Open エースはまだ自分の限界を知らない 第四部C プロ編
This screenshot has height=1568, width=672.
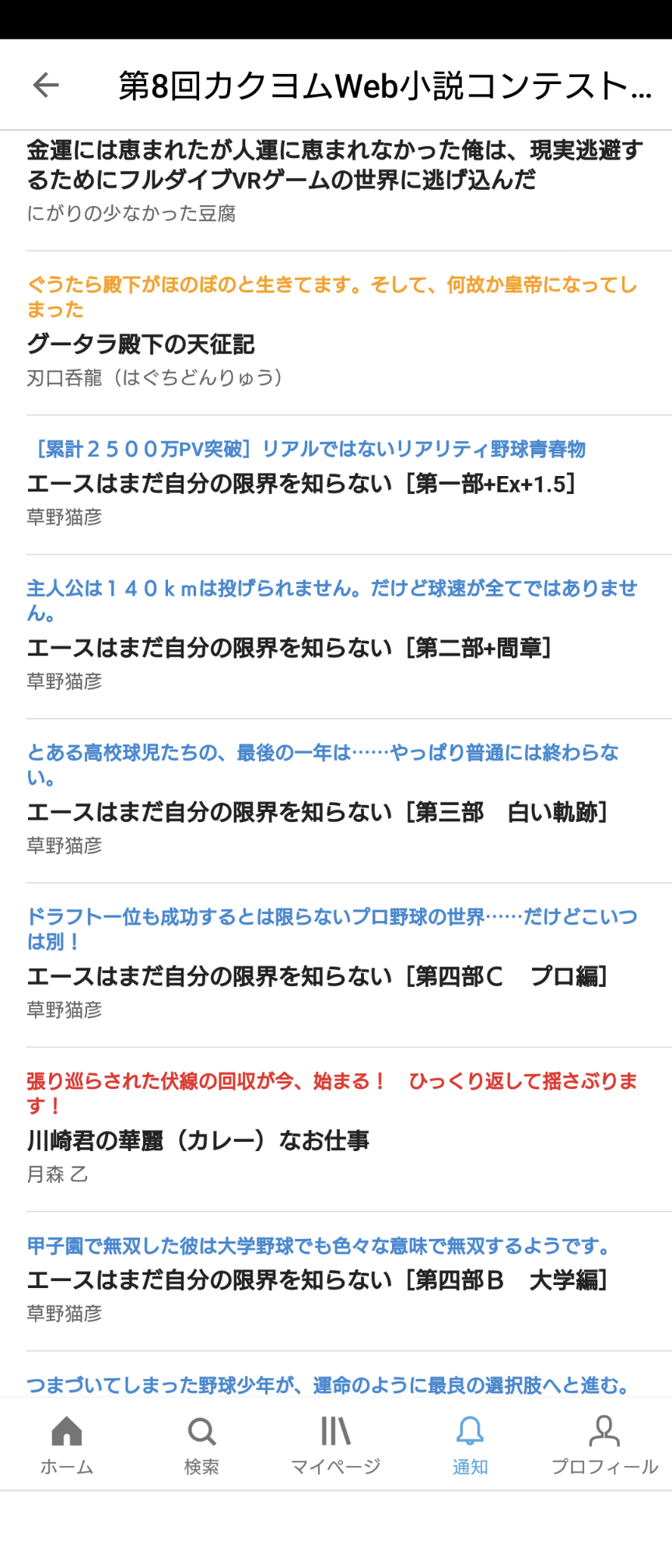[x=317, y=976]
